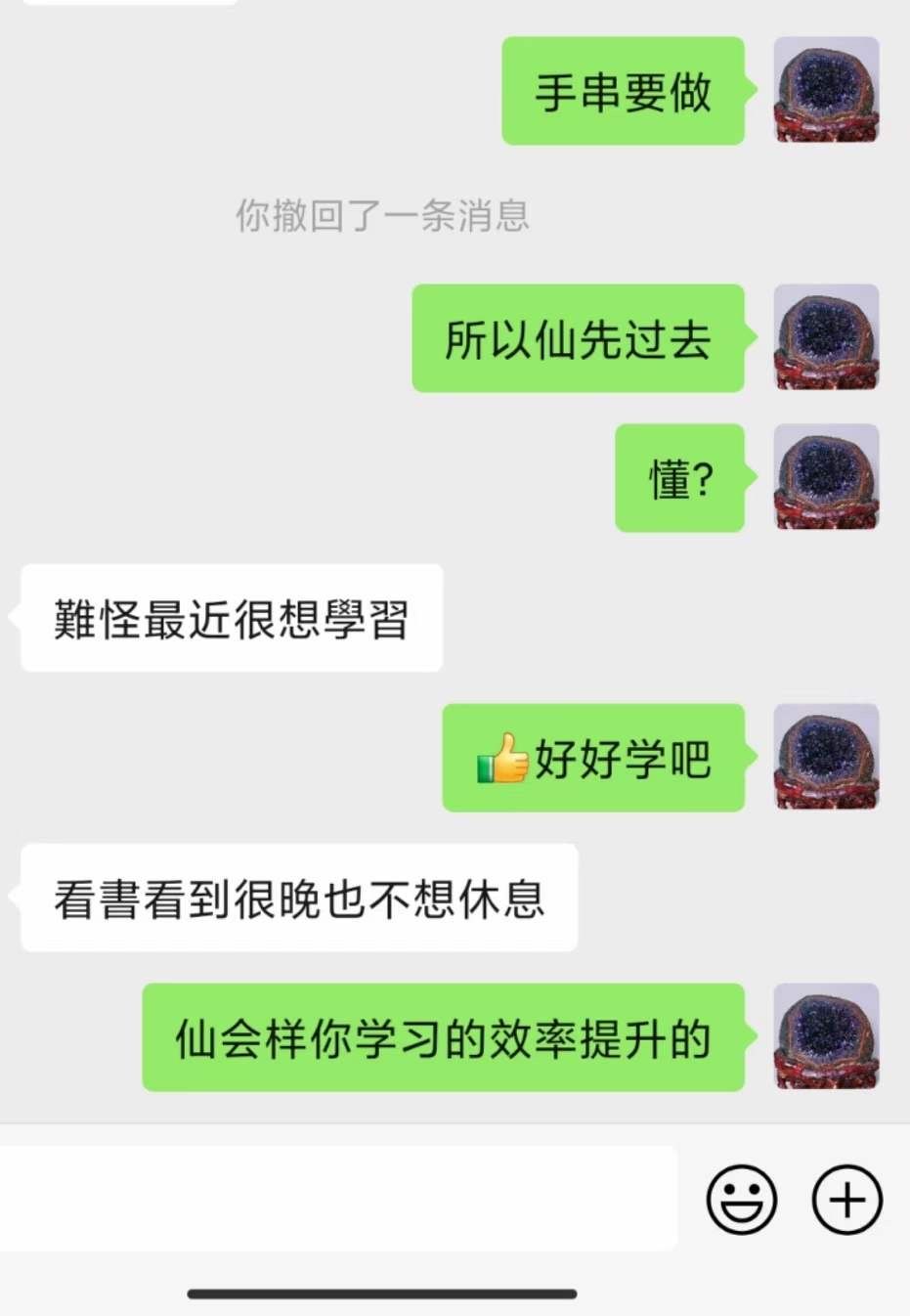Click the bubble 難怪最近很想學習
This screenshot has height=1316, width=910.
tap(231, 617)
